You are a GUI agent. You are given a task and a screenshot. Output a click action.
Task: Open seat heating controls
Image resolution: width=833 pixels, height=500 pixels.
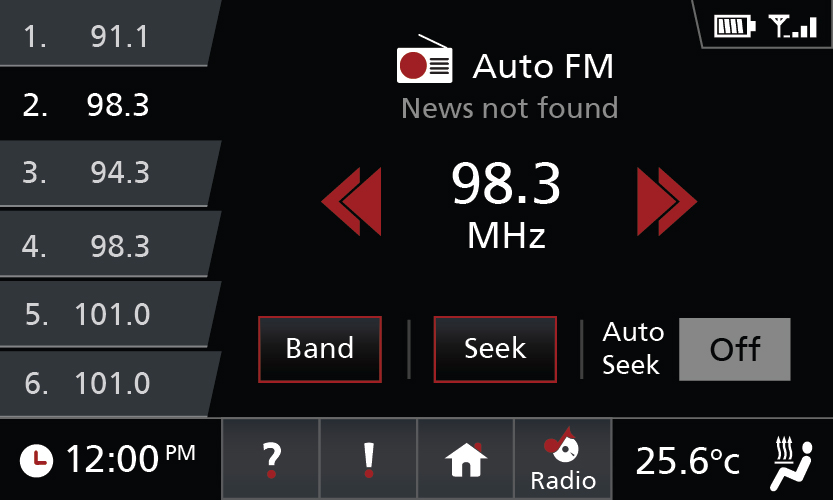coord(798,460)
